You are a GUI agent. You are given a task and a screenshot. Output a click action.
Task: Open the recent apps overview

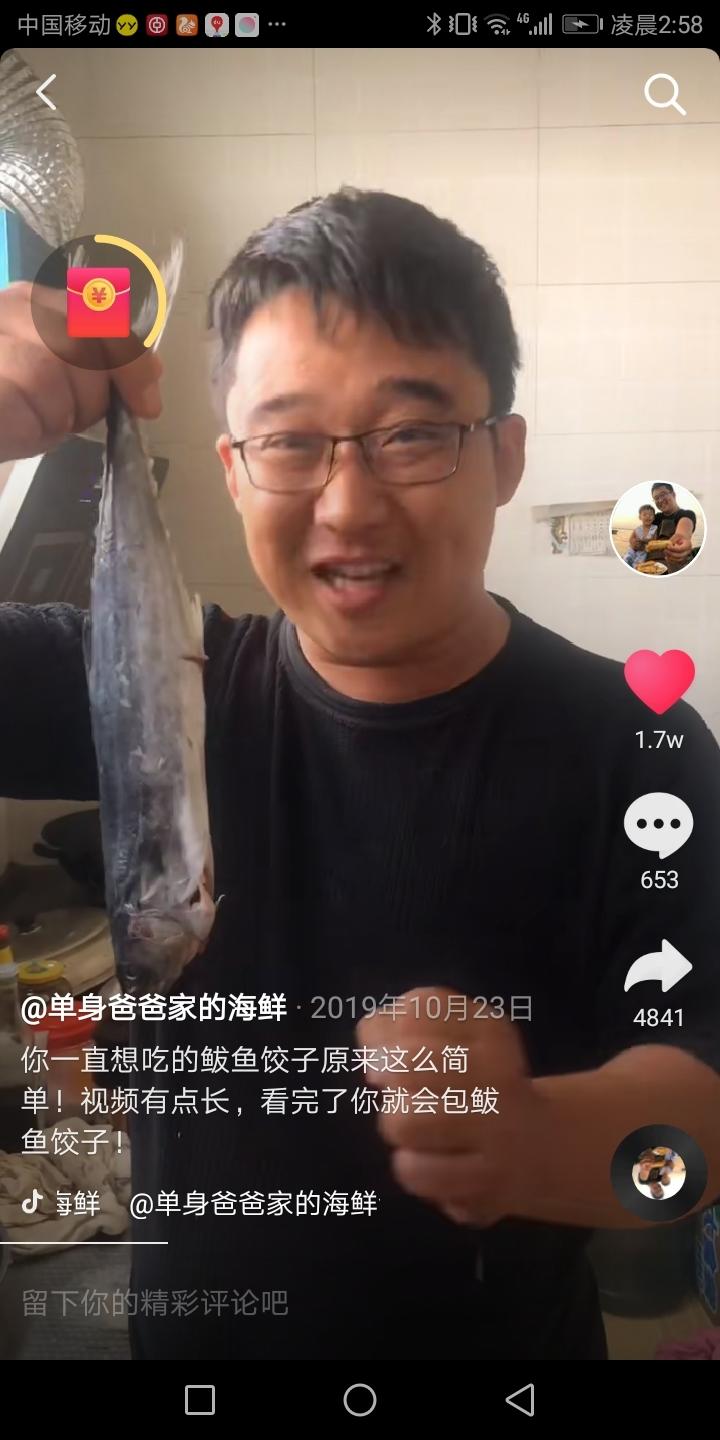pyautogui.click(x=200, y=1400)
